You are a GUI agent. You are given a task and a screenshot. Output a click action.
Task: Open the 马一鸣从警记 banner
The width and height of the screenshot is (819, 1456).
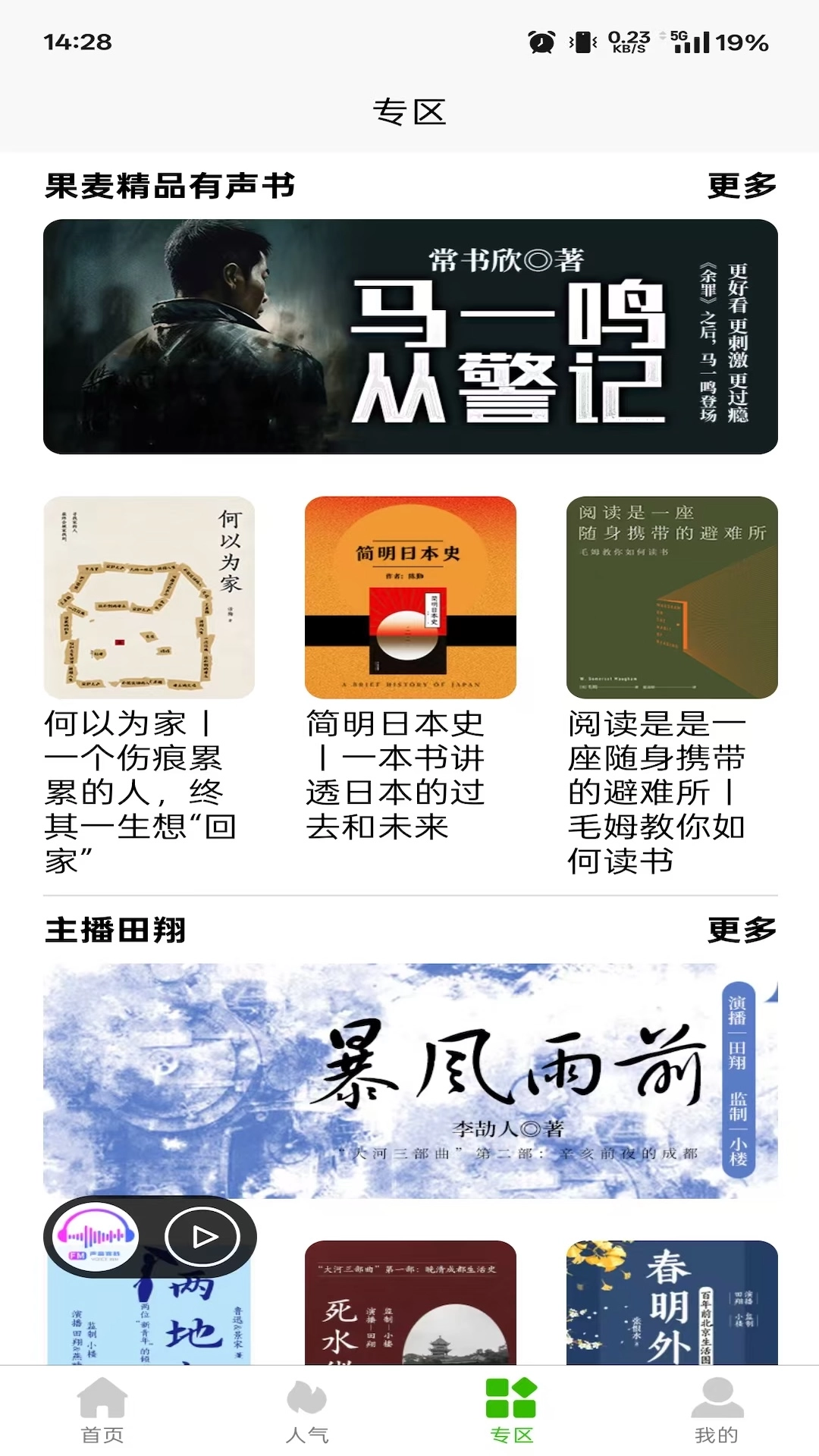click(x=410, y=337)
